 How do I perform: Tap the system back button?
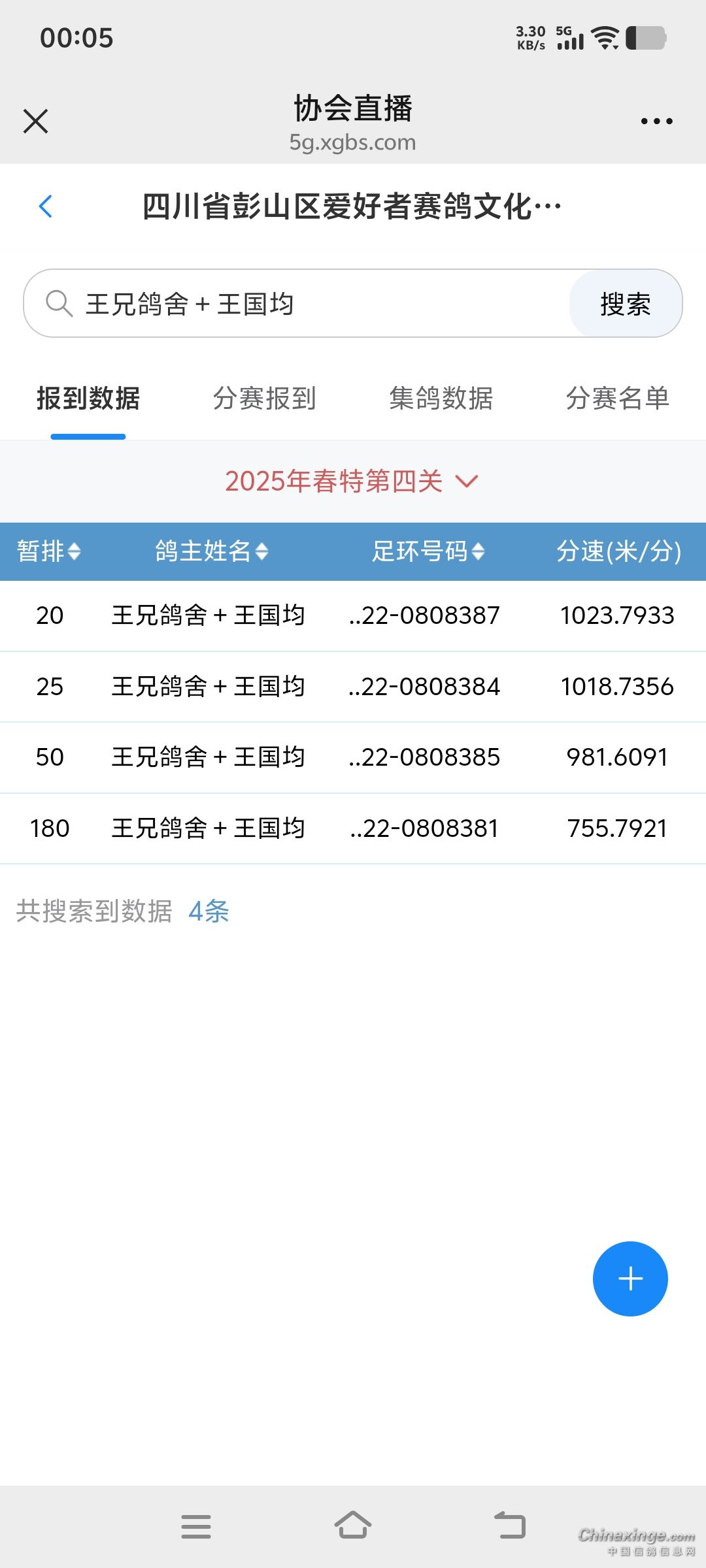tap(510, 1526)
